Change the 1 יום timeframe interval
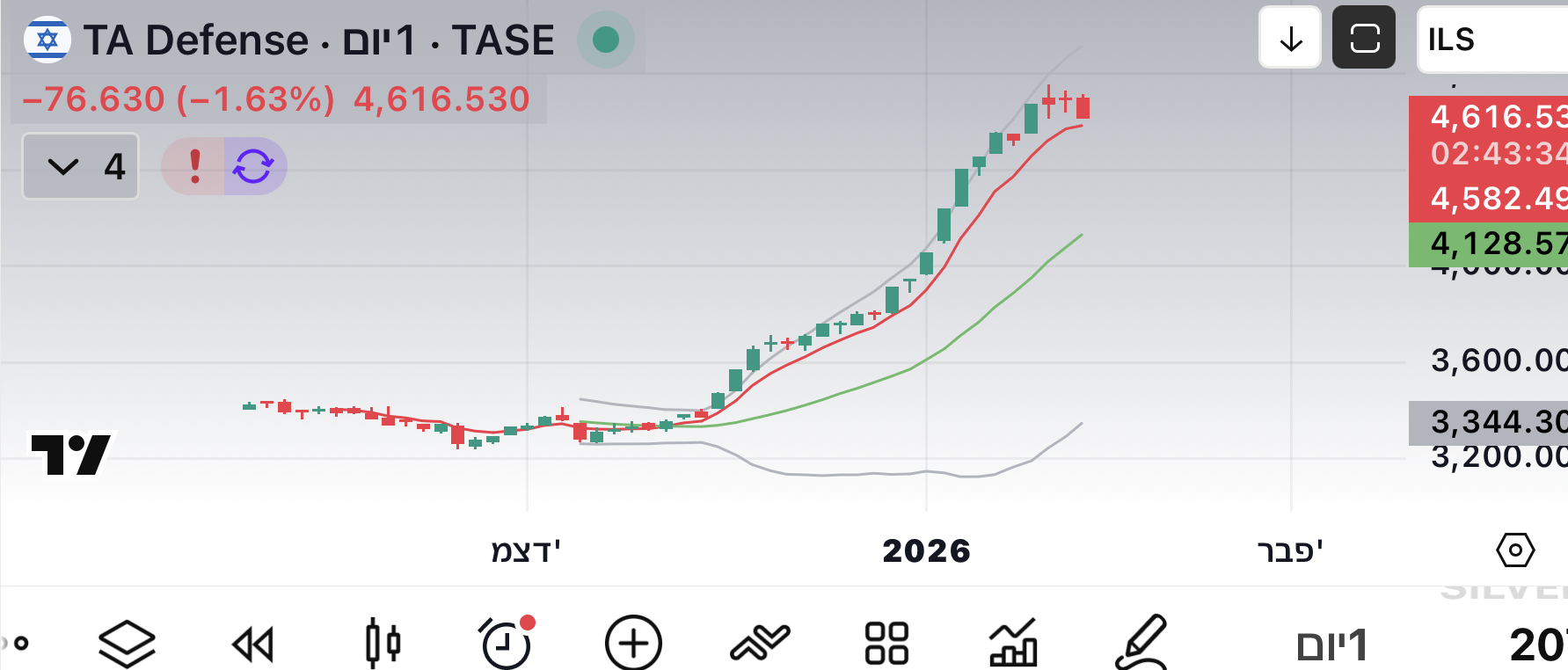This screenshot has width=1568, height=670. point(1332,645)
